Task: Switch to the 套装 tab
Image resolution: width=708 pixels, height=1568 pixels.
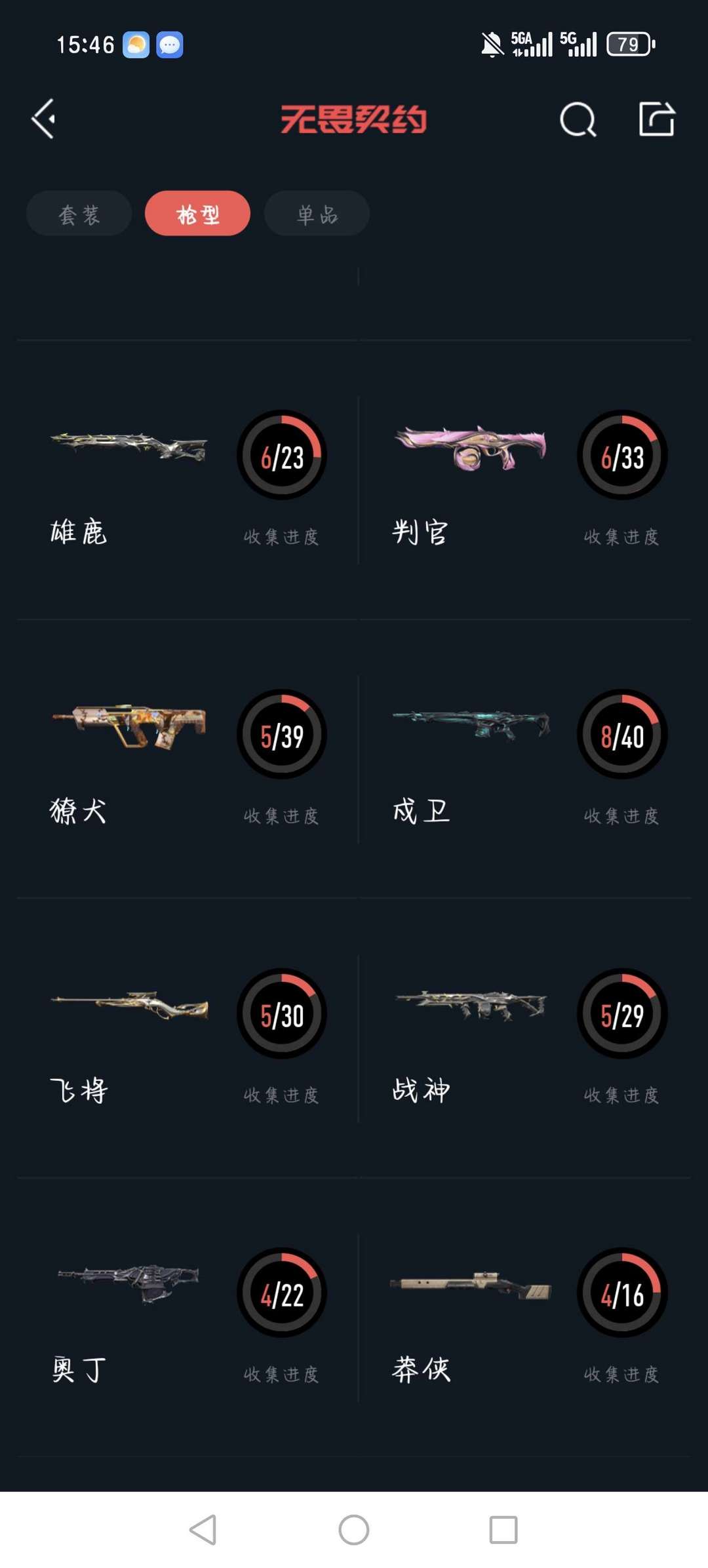Action: point(79,214)
